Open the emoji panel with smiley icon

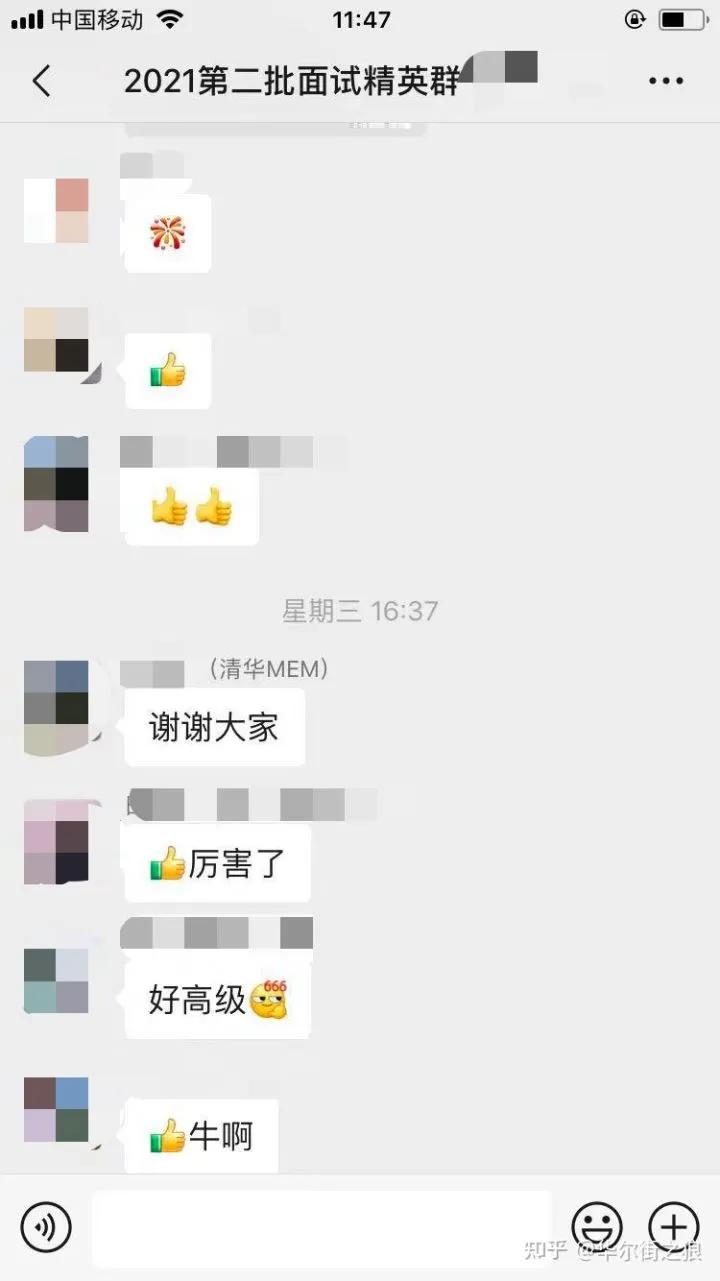click(597, 1227)
